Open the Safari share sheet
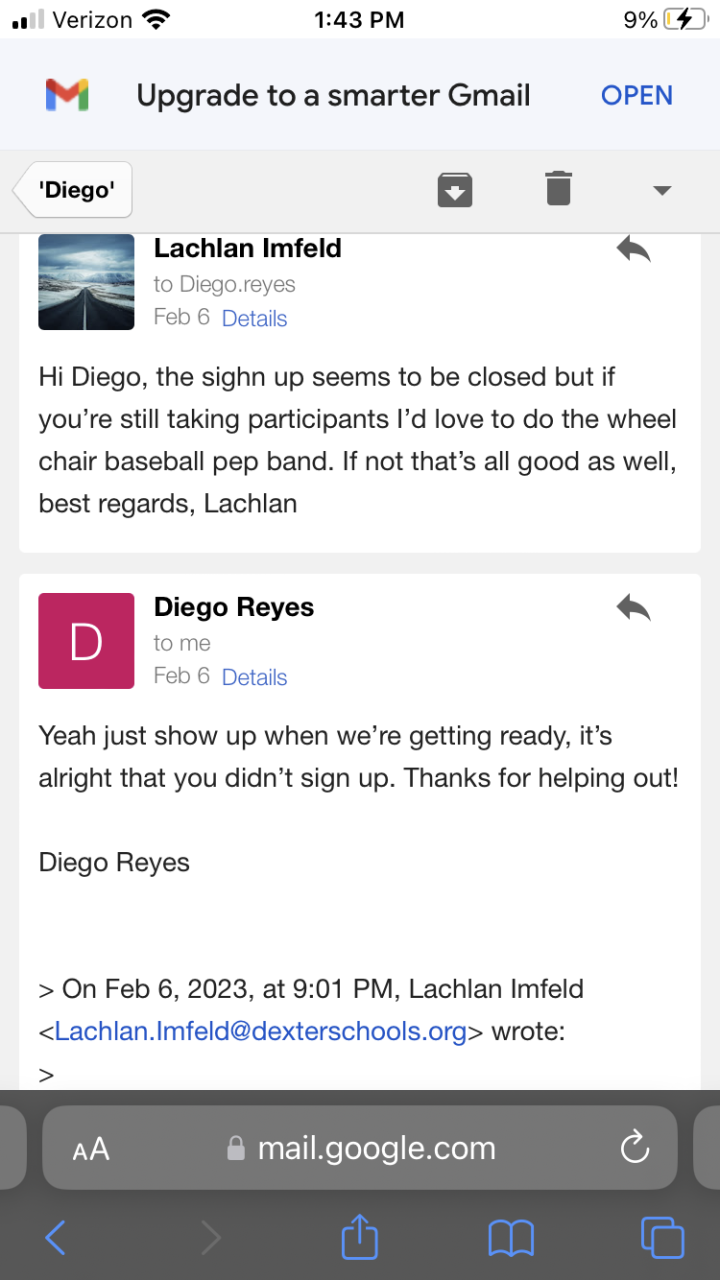The image size is (720, 1280). (360, 1238)
